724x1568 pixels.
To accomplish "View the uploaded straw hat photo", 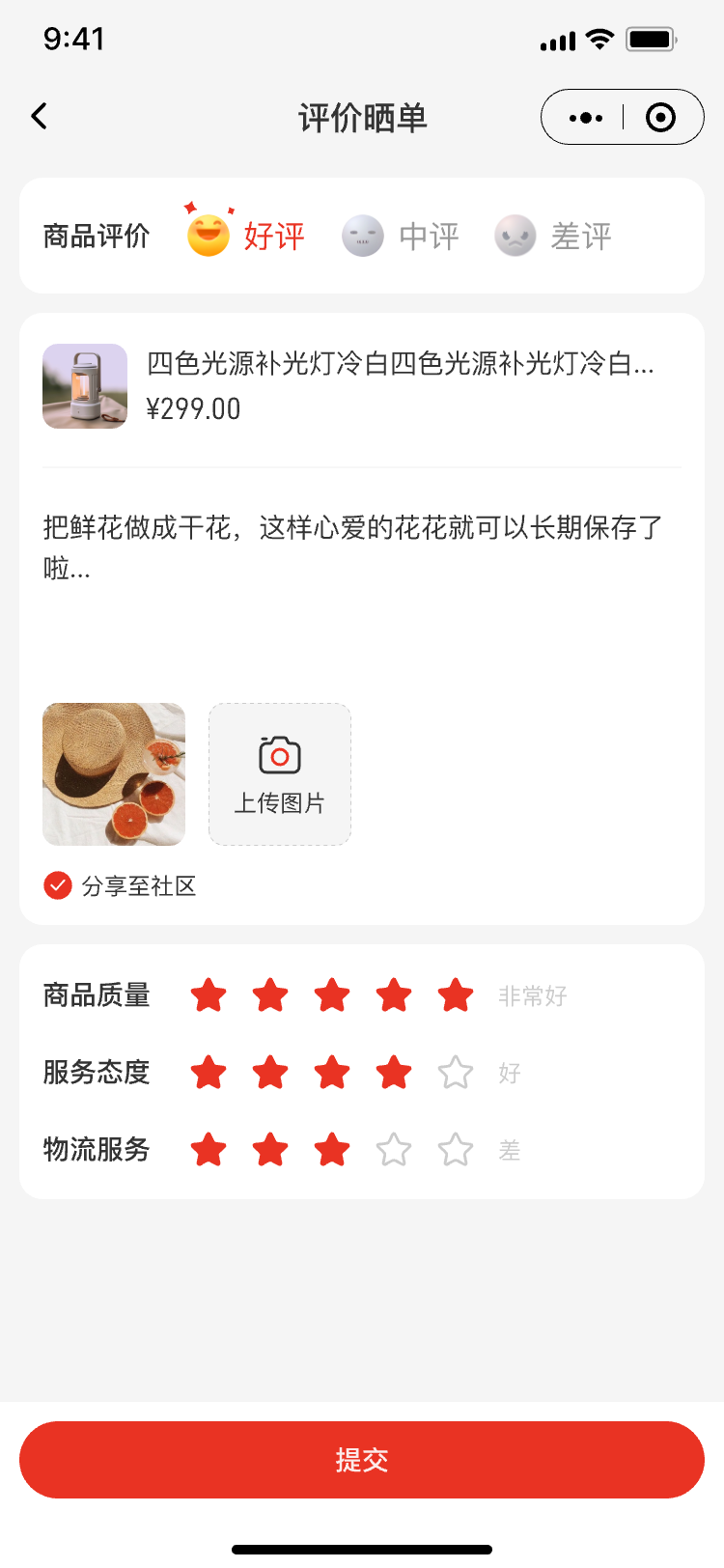I will [x=114, y=774].
